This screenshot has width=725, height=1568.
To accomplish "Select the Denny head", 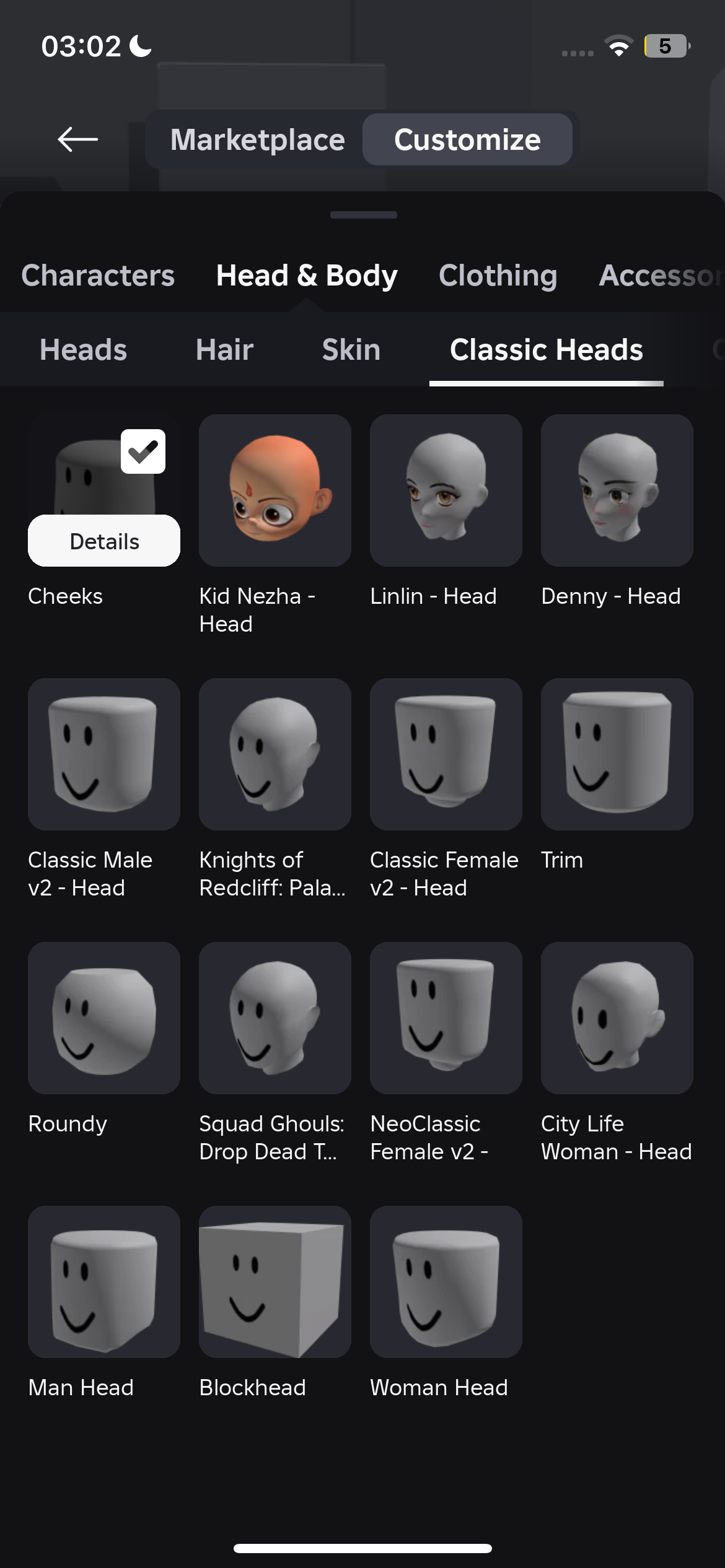I will [x=617, y=490].
